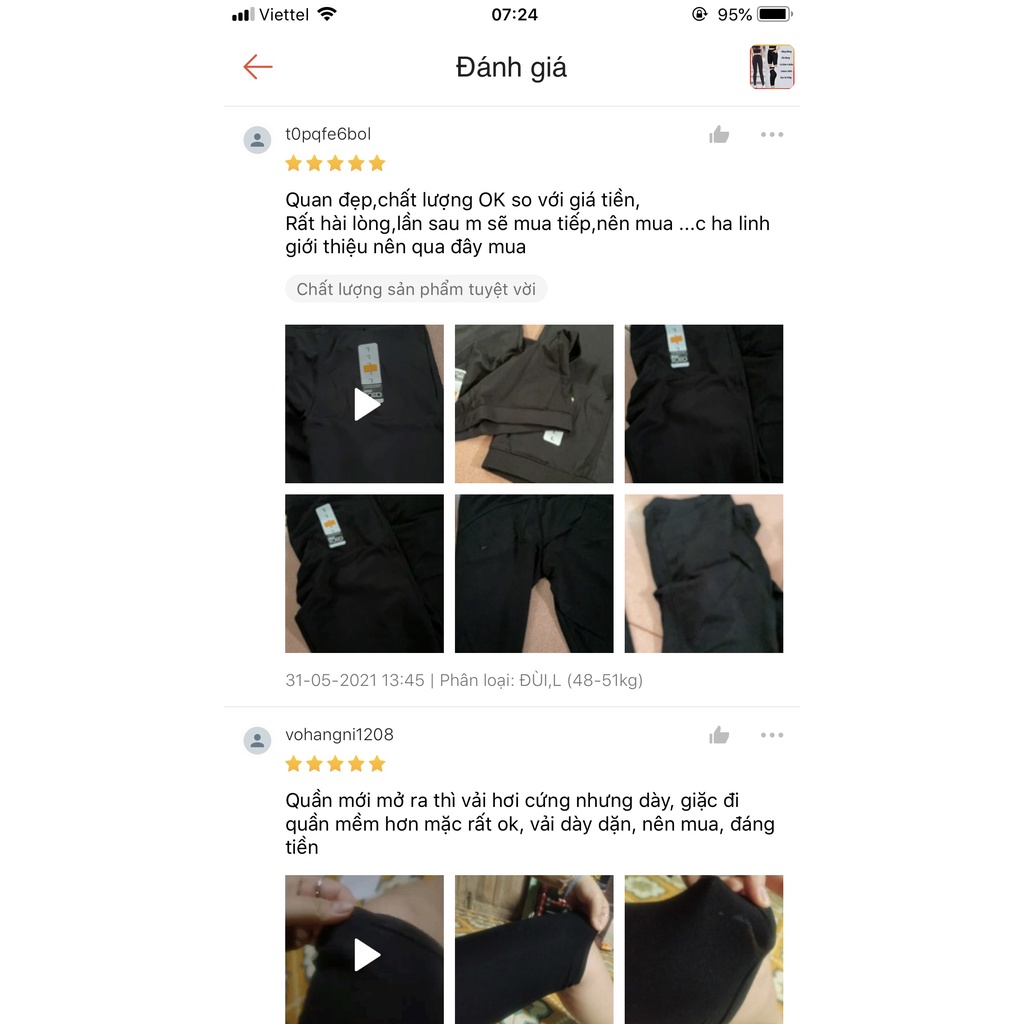The width and height of the screenshot is (1024, 1024).
Task: Open third photo in vohangni1208's review
Action: (703, 950)
